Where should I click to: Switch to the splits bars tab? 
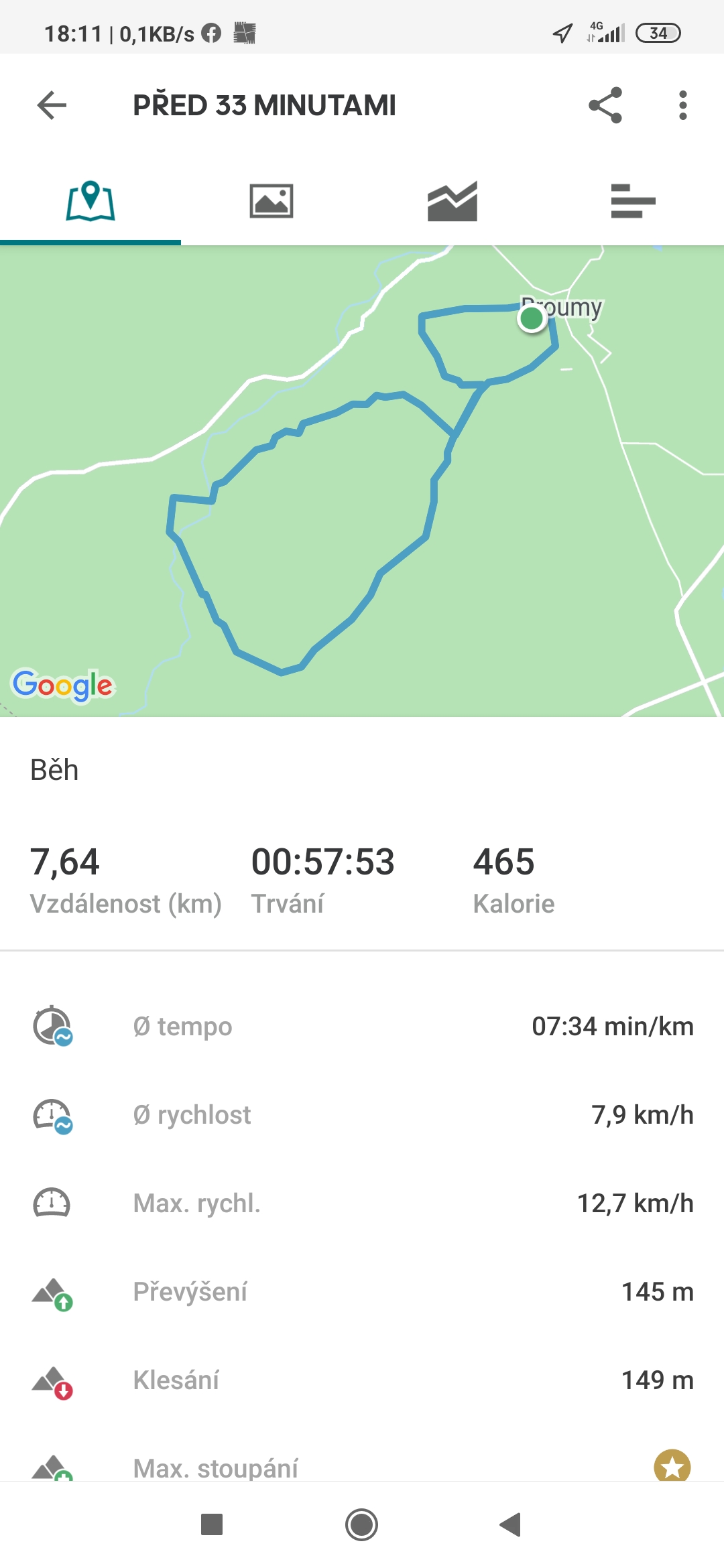[x=633, y=201]
